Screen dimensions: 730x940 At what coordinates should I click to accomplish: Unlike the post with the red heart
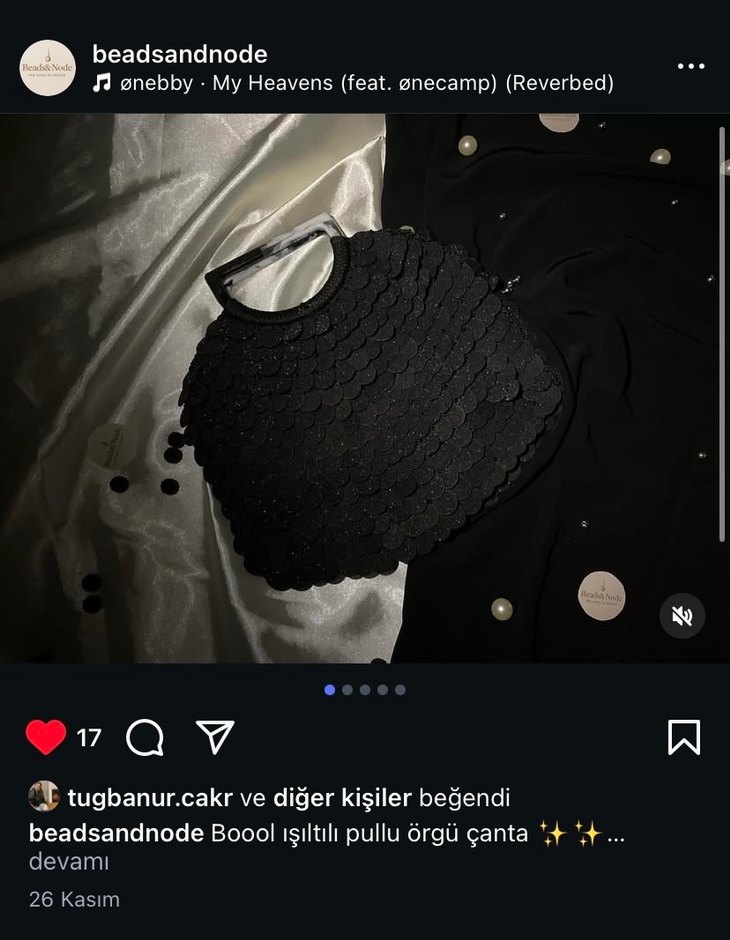[46, 738]
